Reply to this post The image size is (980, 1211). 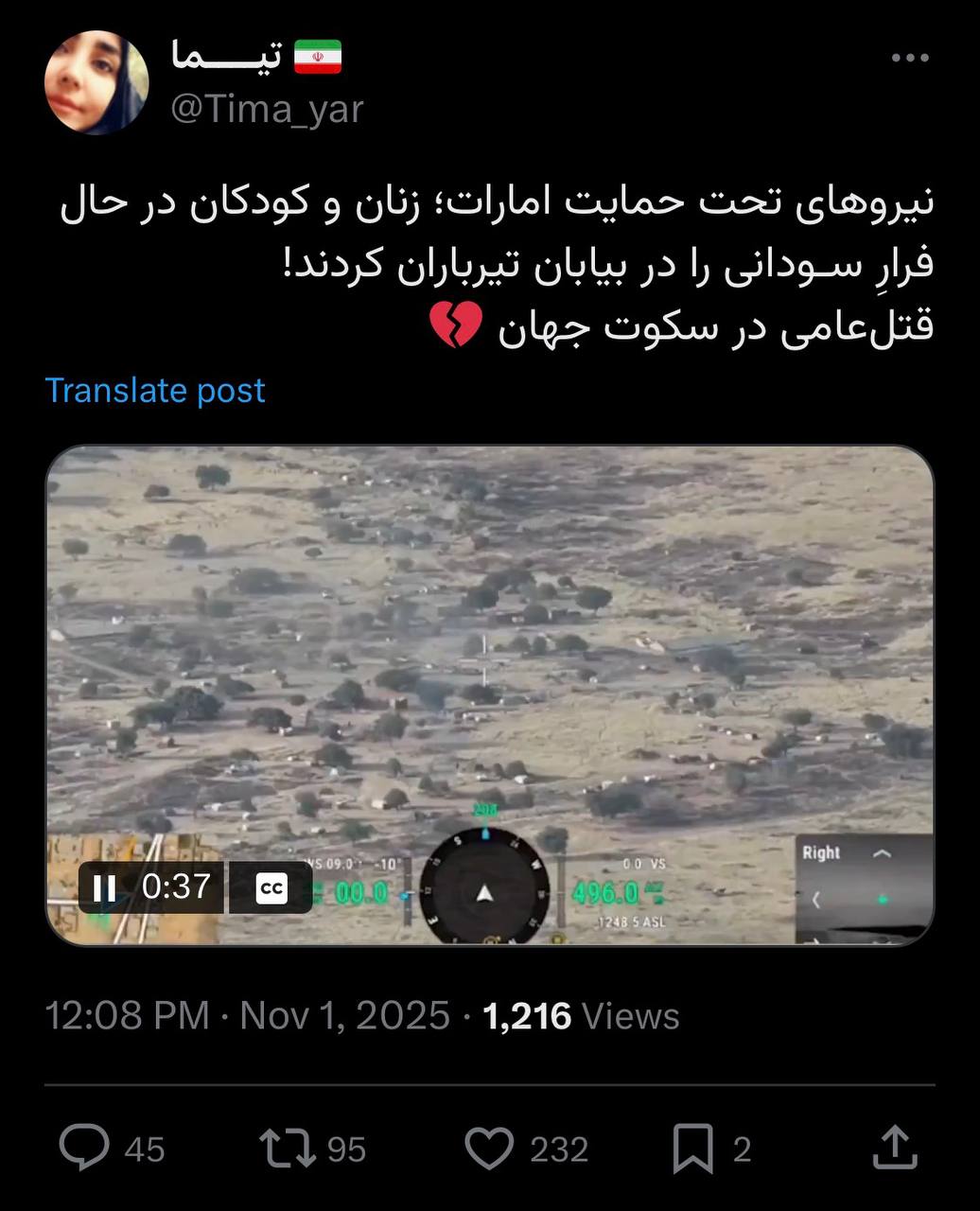85,1148
